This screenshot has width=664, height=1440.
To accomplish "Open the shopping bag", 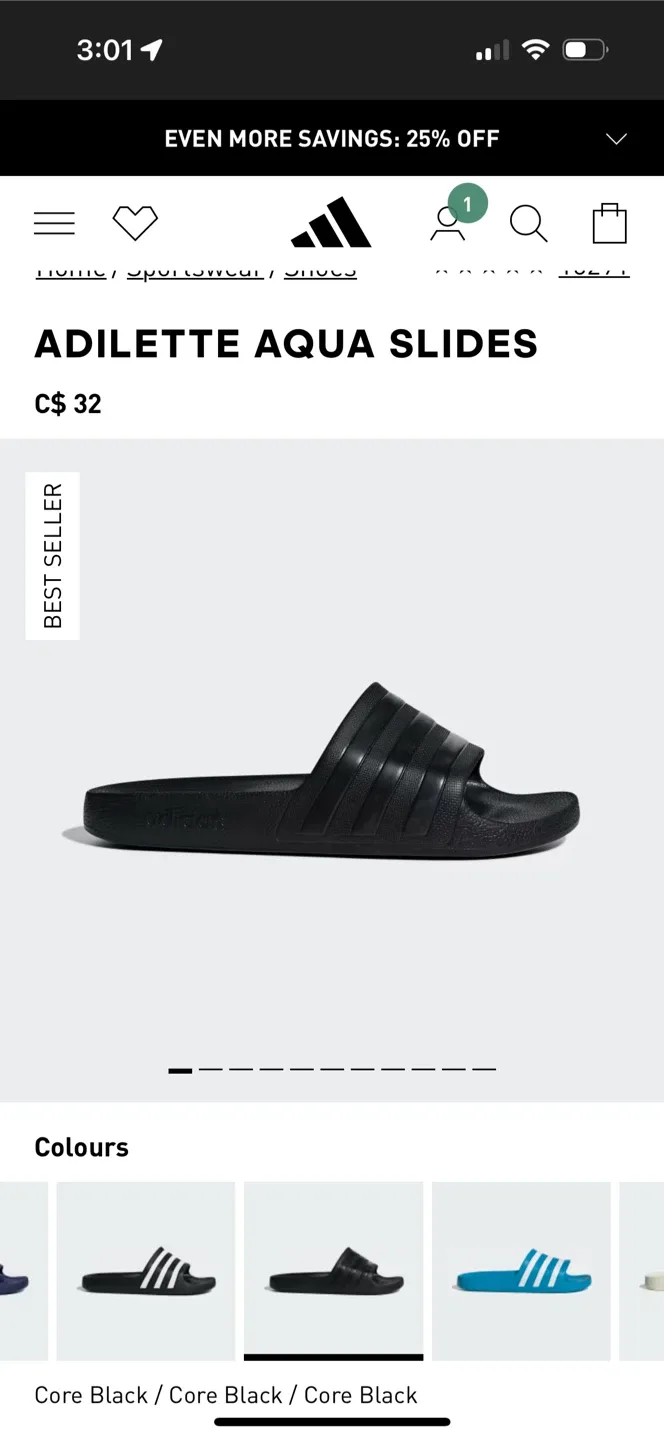I will coord(609,223).
